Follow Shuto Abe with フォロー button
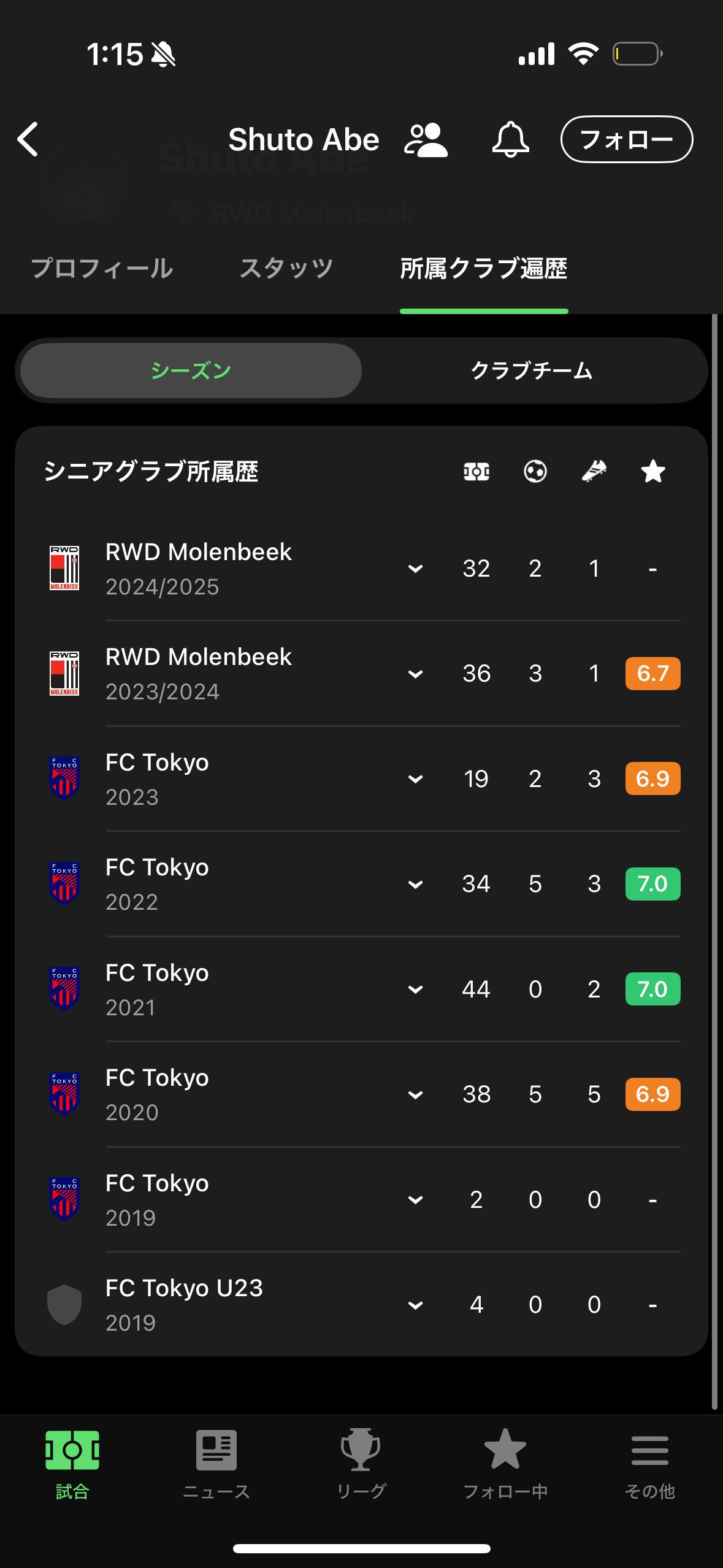 pyautogui.click(x=627, y=139)
